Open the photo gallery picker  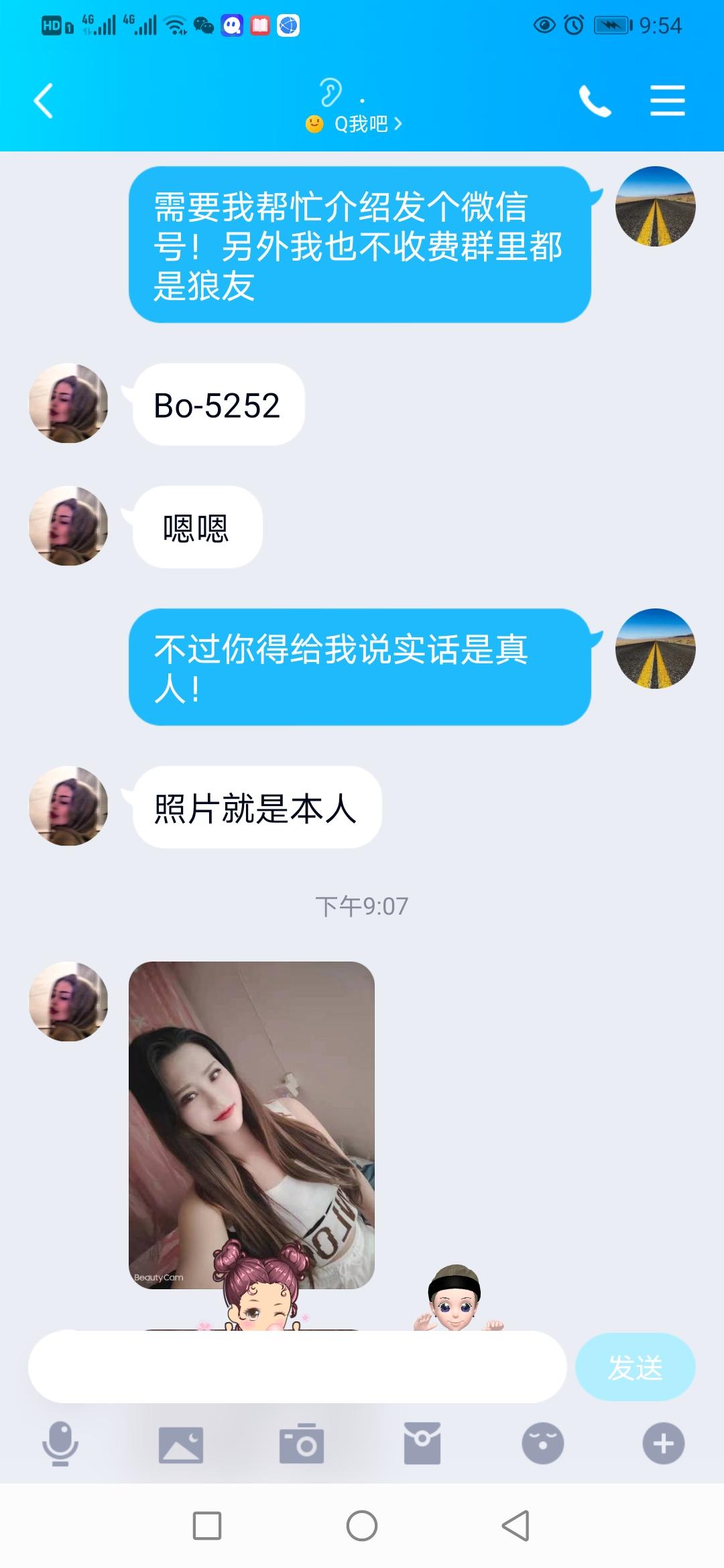point(181,1443)
